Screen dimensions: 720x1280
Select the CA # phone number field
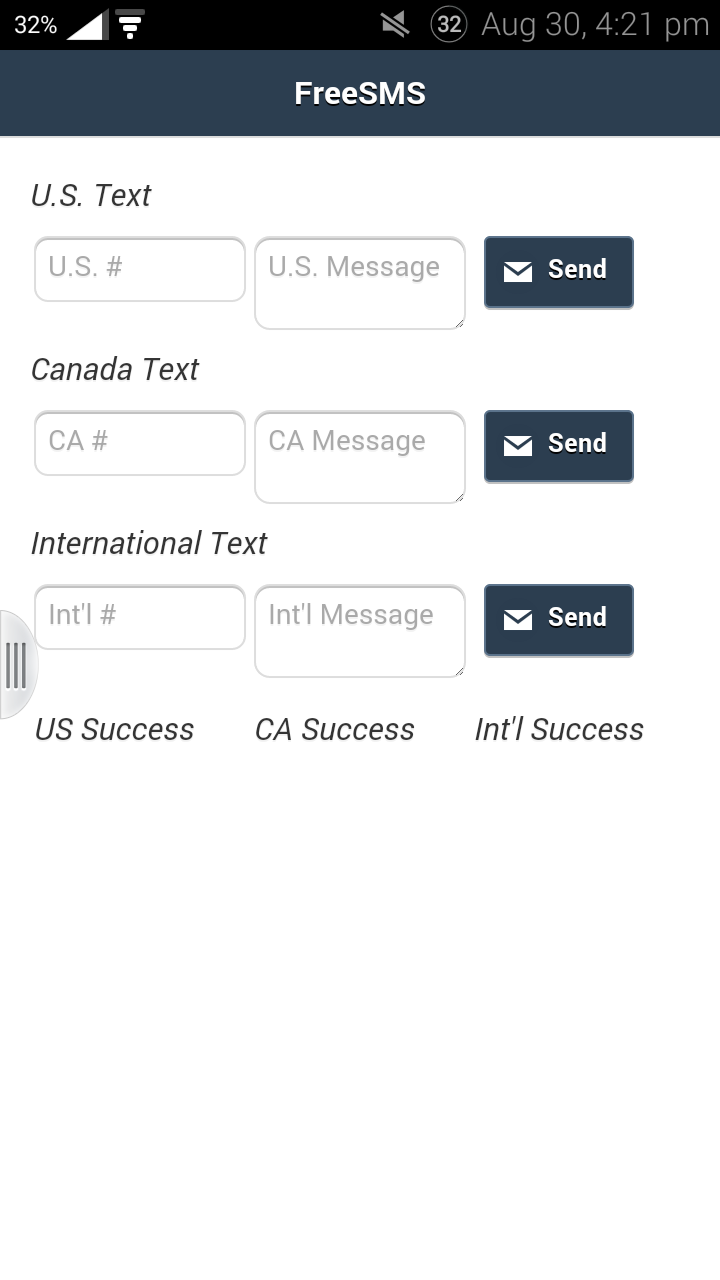tap(140, 443)
